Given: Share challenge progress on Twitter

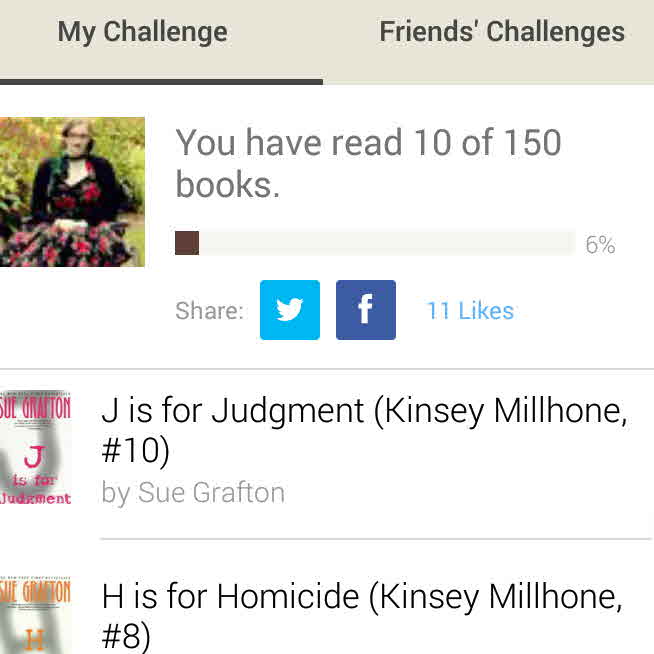Looking at the screenshot, I should (289, 310).
